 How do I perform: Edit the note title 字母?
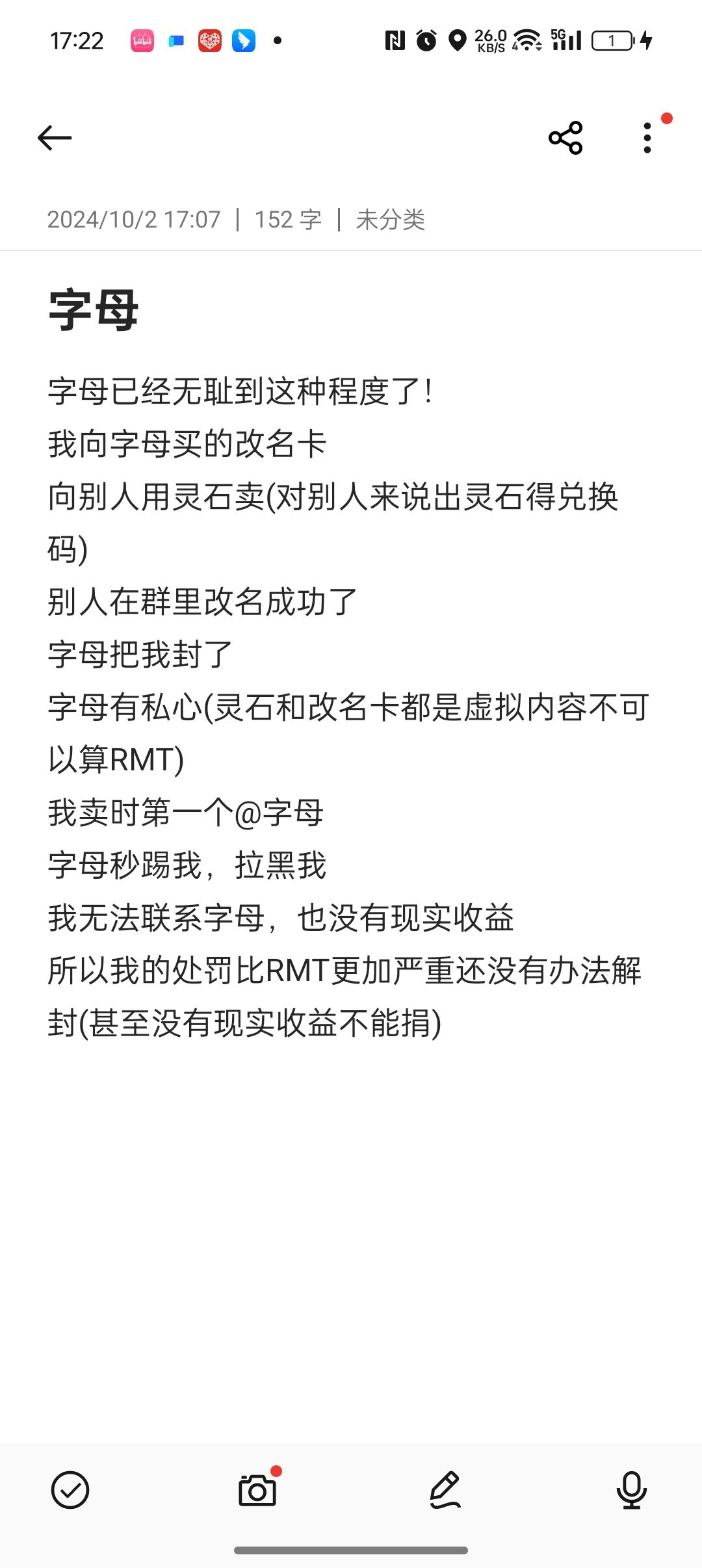click(x=94, y=310)
